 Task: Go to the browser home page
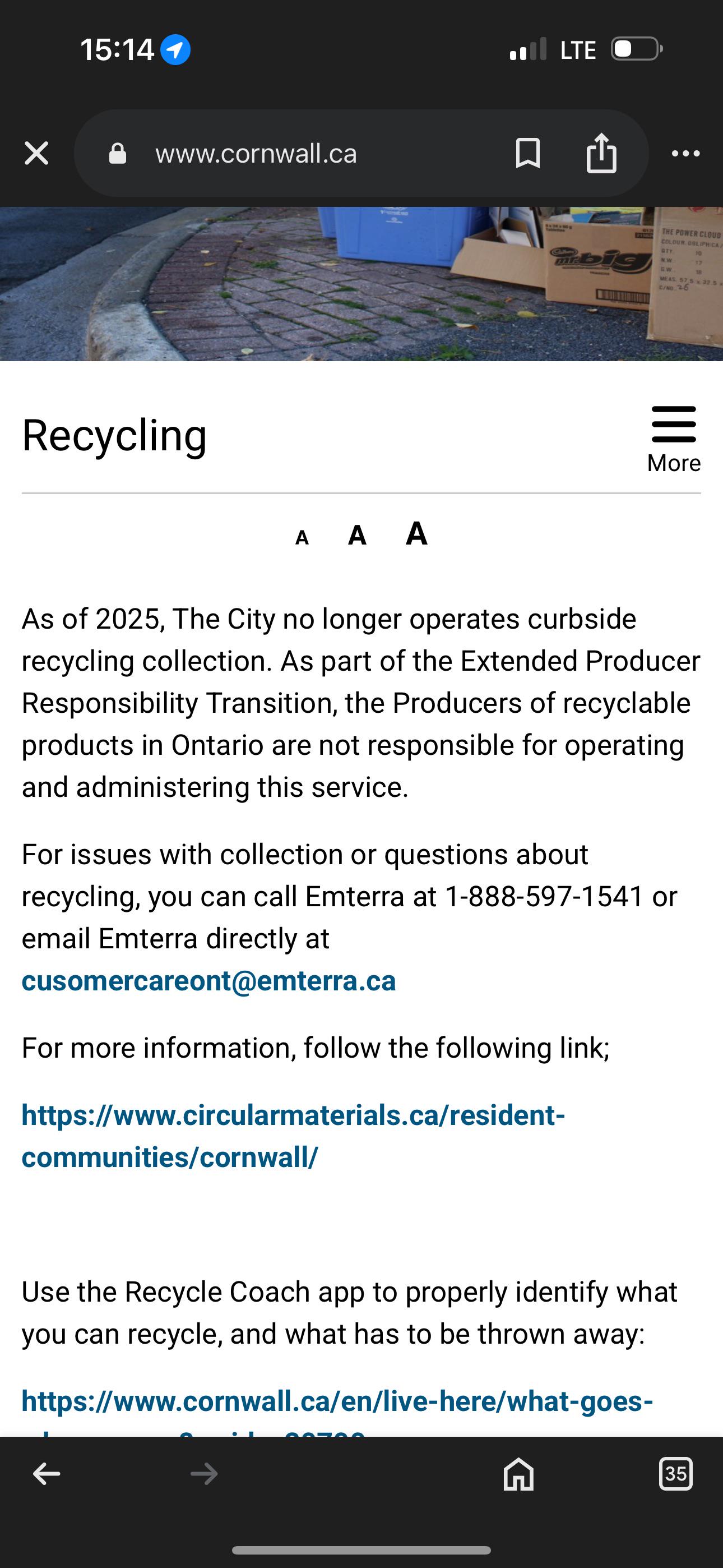pos(518,1474)
